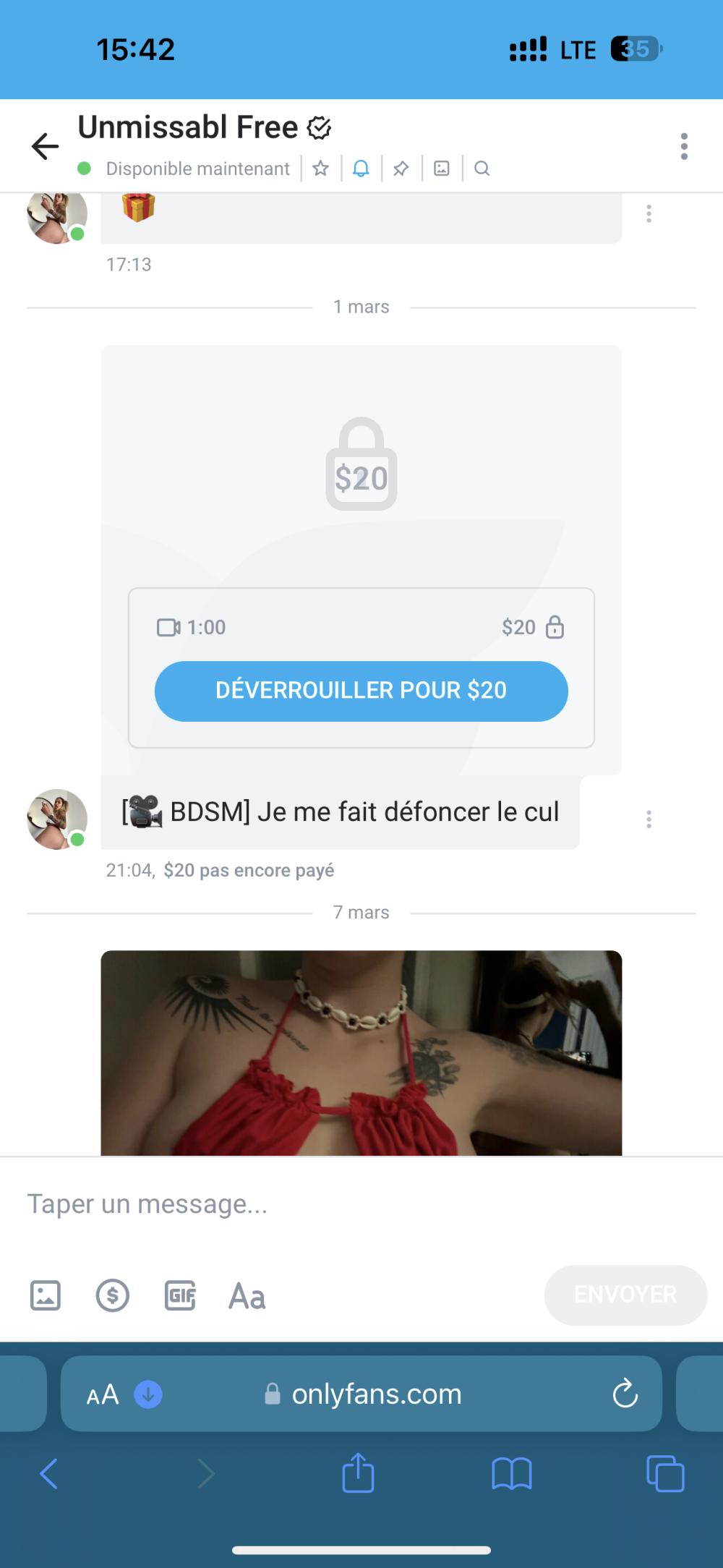Open Safari tabs overview
This screenshot has width=723, height=1568.
[x=665, y=1473]
